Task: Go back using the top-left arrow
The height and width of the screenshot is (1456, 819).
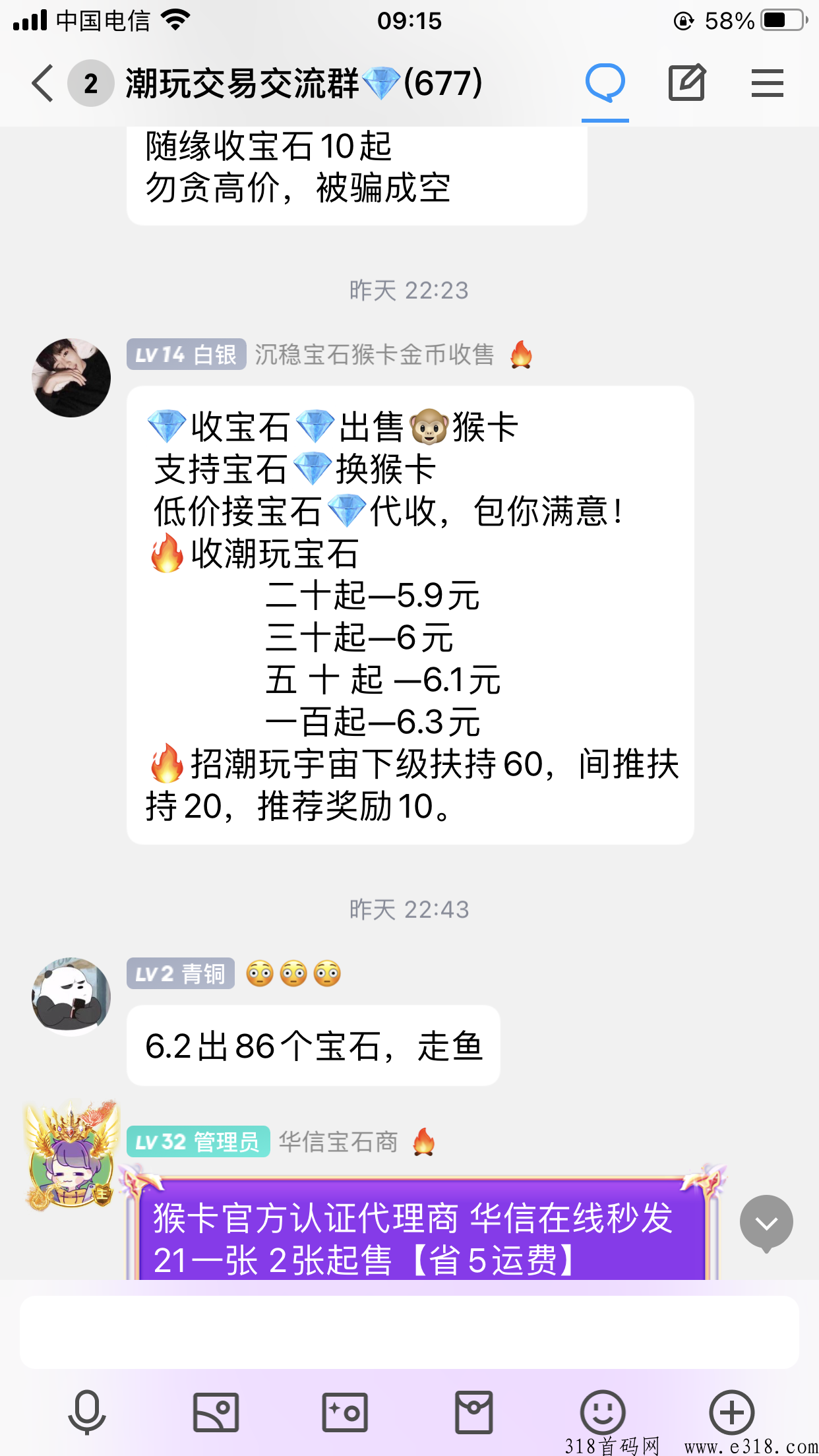Action: click(x=43, y=84)
